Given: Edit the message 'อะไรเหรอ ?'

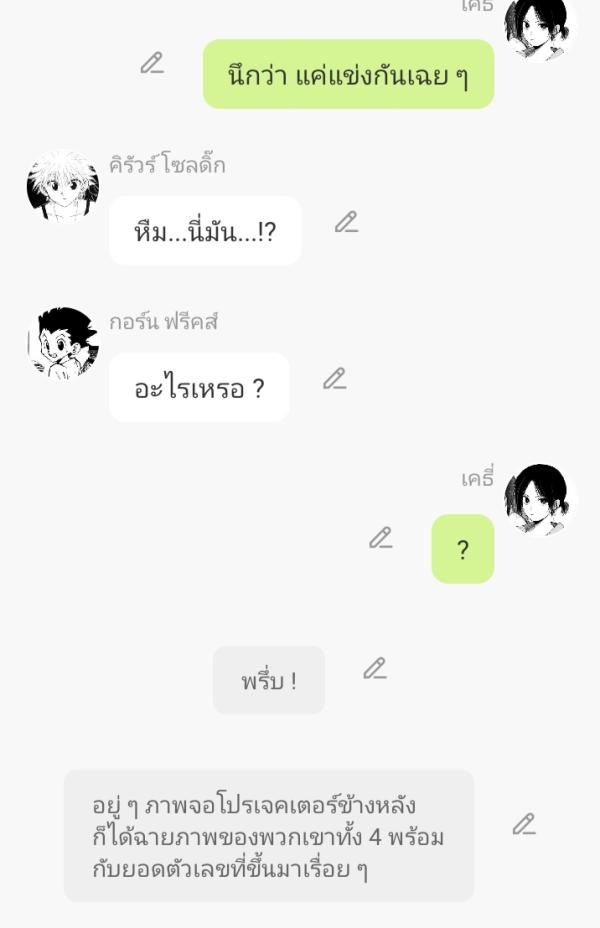Looking at the screenshot, I should tap(334, 379).
